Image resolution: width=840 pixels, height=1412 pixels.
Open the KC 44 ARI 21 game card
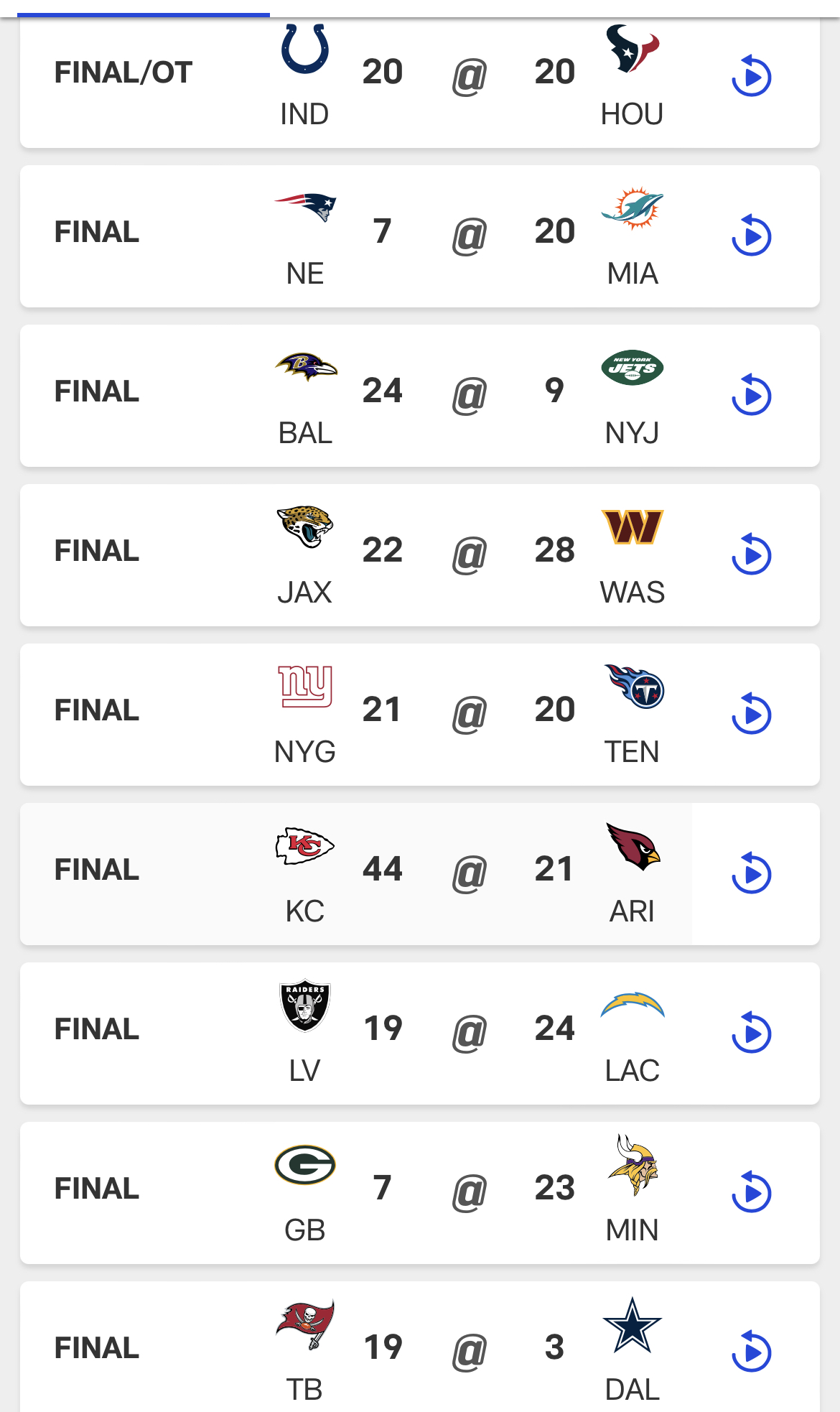[x=359, y=873]
